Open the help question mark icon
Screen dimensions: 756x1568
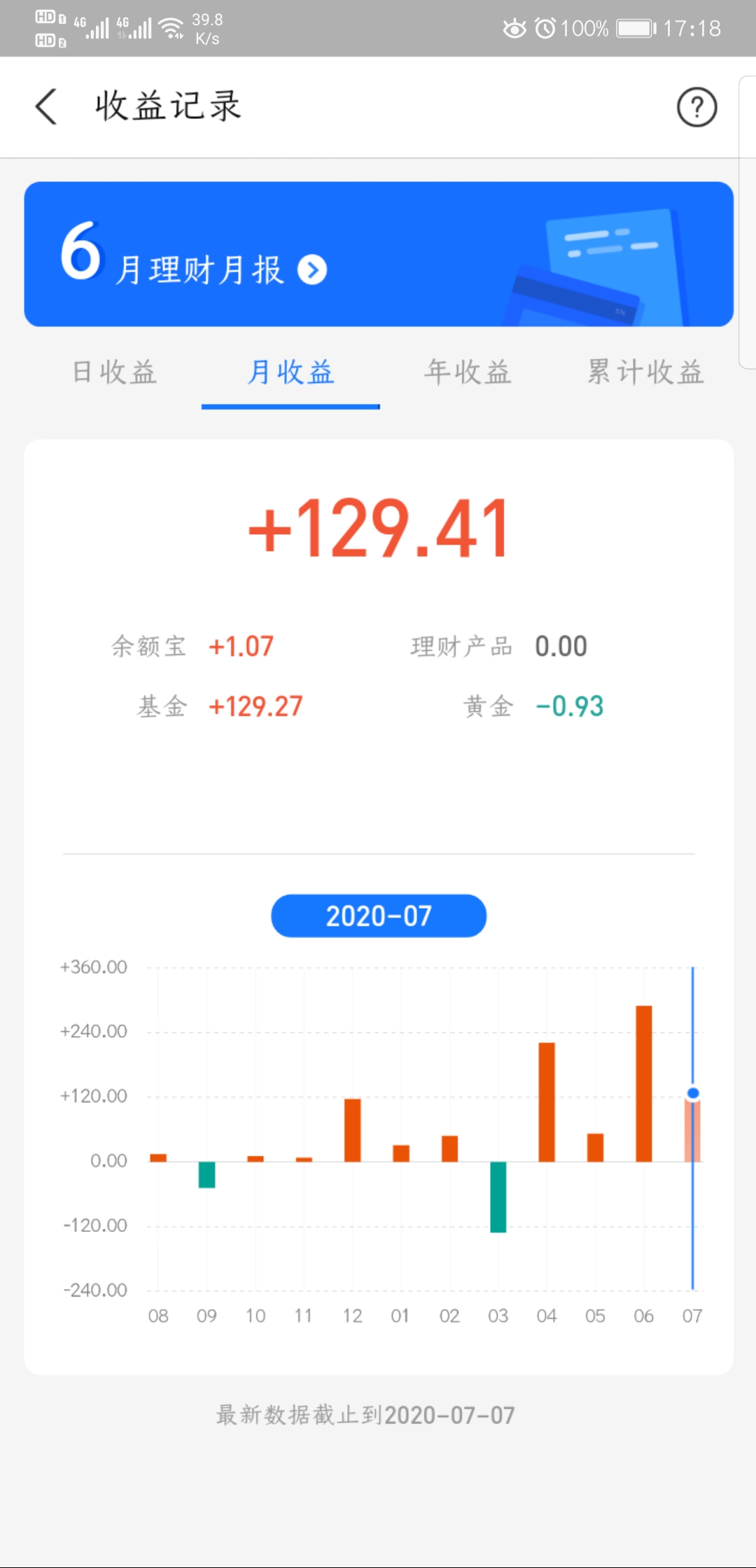(696, 107)
